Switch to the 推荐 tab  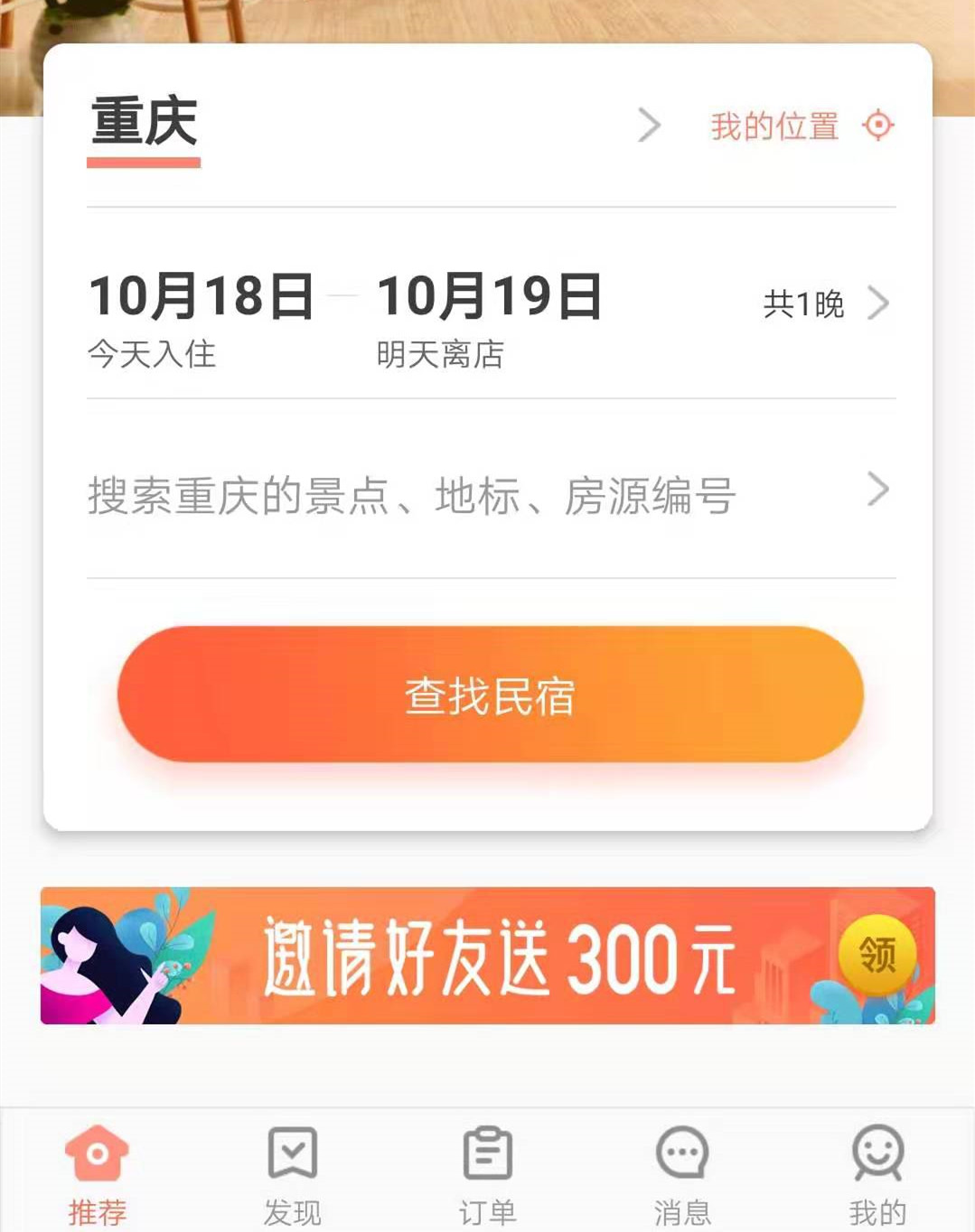(x=97, y=1174)
